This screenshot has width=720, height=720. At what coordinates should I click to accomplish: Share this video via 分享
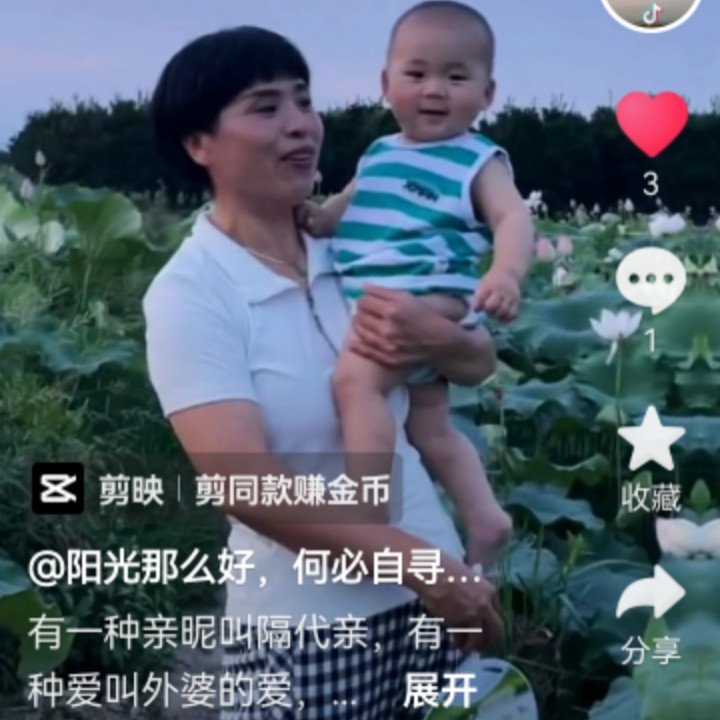point(651,594)
